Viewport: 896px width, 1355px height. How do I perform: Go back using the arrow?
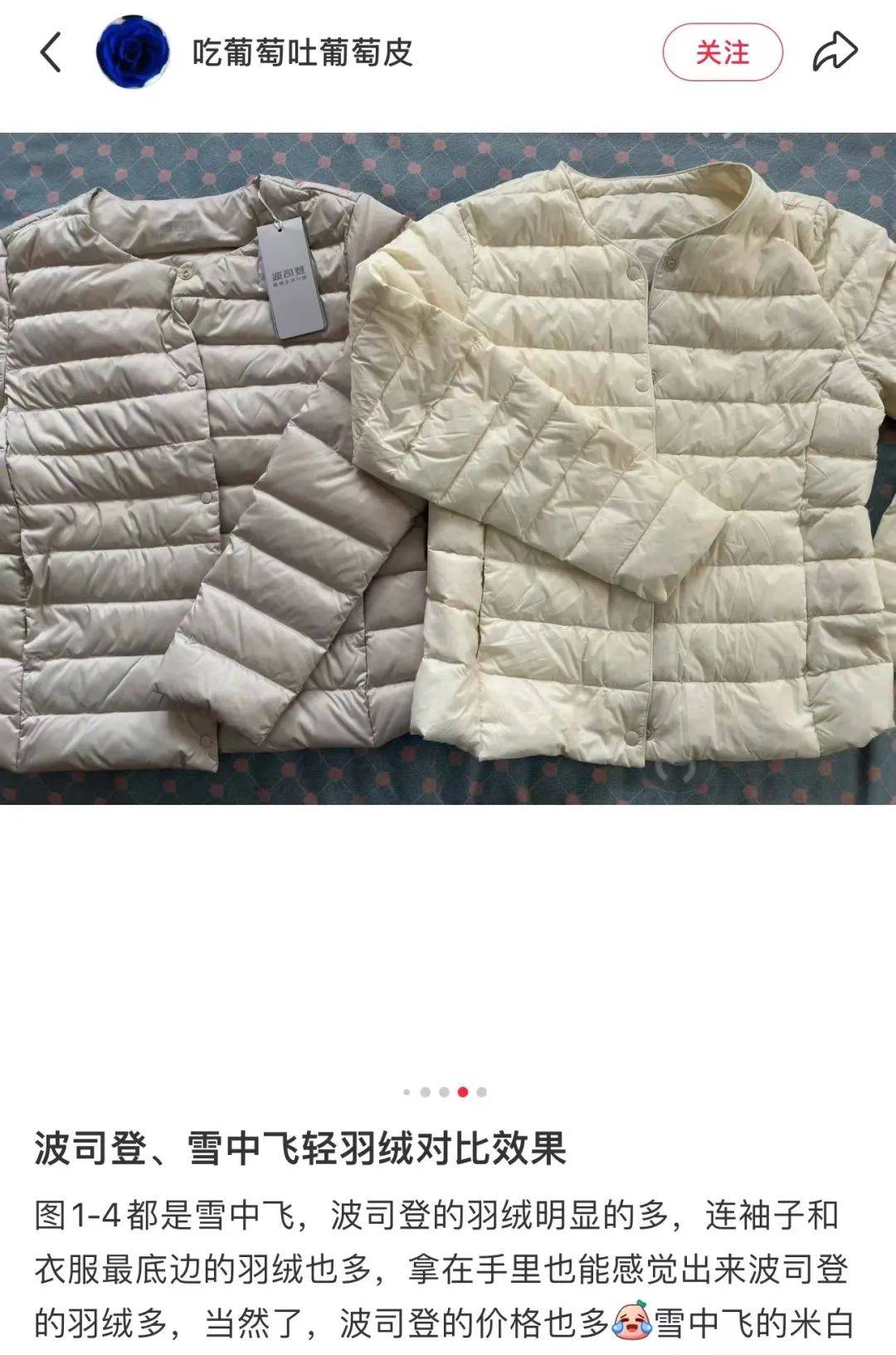[51, 53]
